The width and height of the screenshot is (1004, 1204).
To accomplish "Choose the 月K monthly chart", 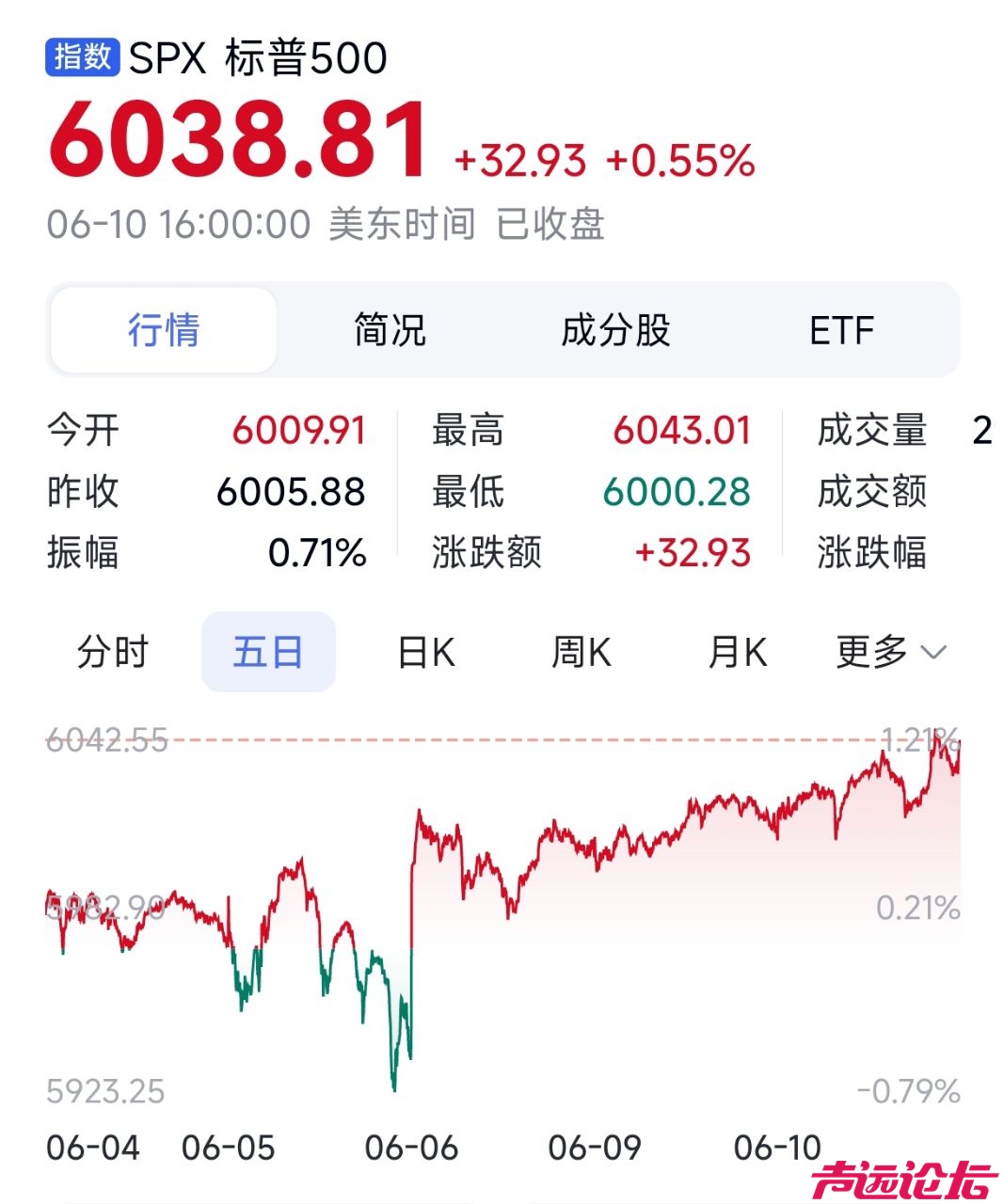I will [x=737, y=652].
